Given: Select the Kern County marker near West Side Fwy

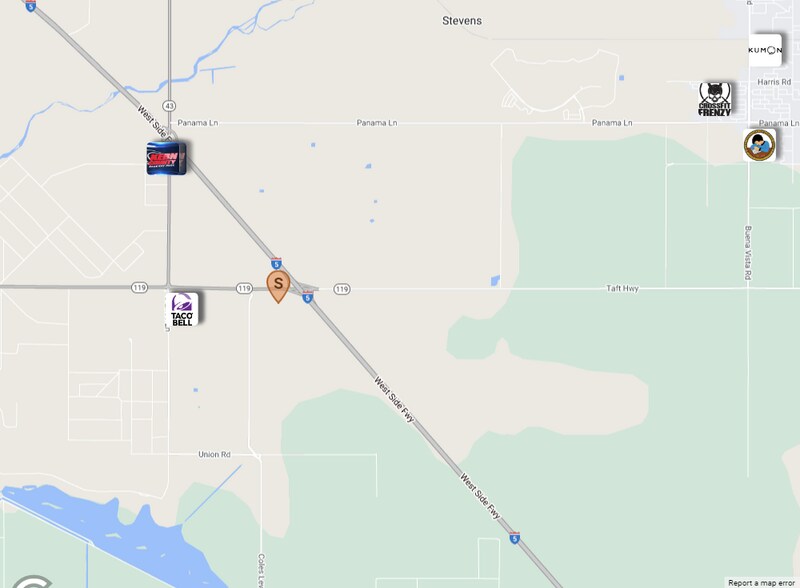Looking at the screenshot, I should tap(166, 158).
